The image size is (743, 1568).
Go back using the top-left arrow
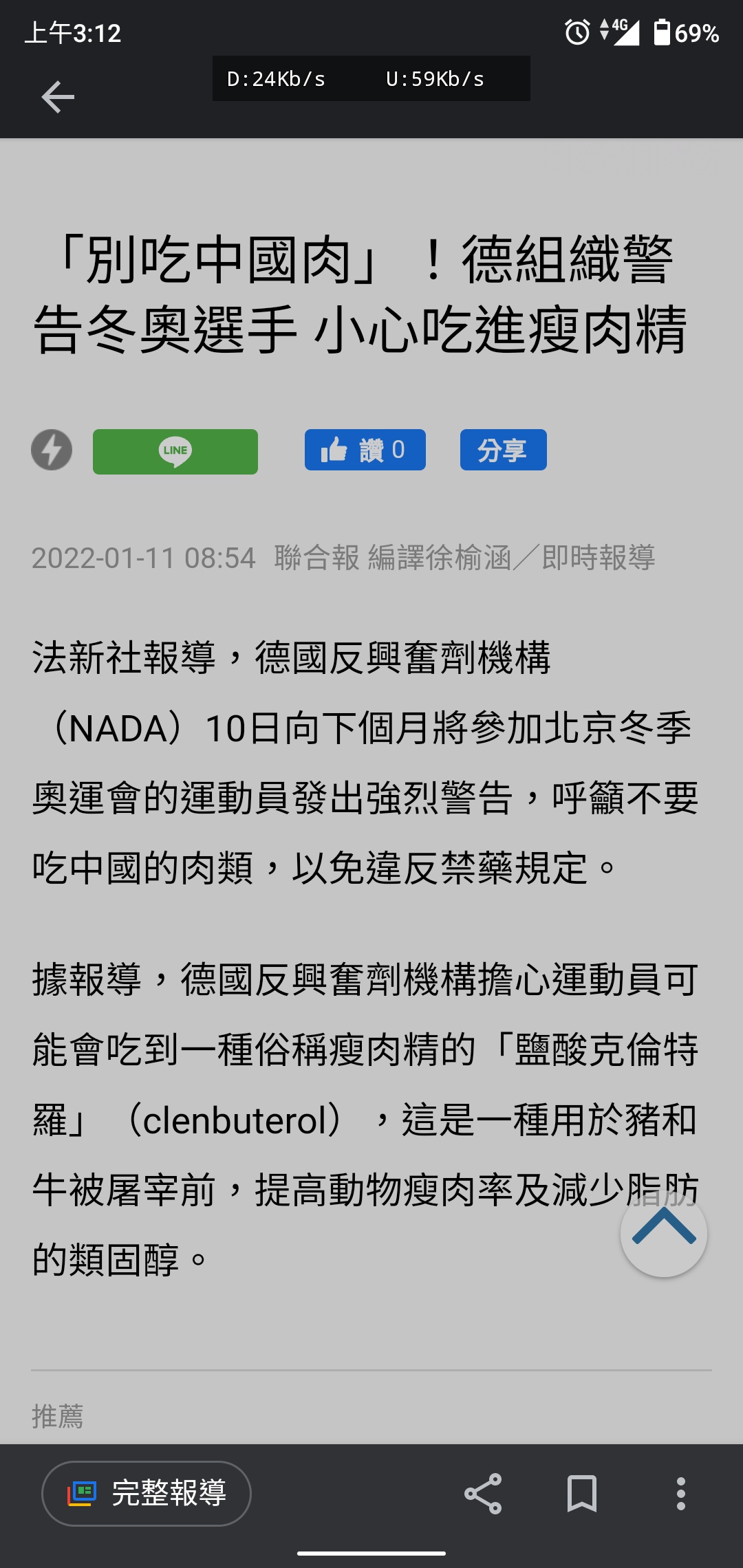[58, 96]
